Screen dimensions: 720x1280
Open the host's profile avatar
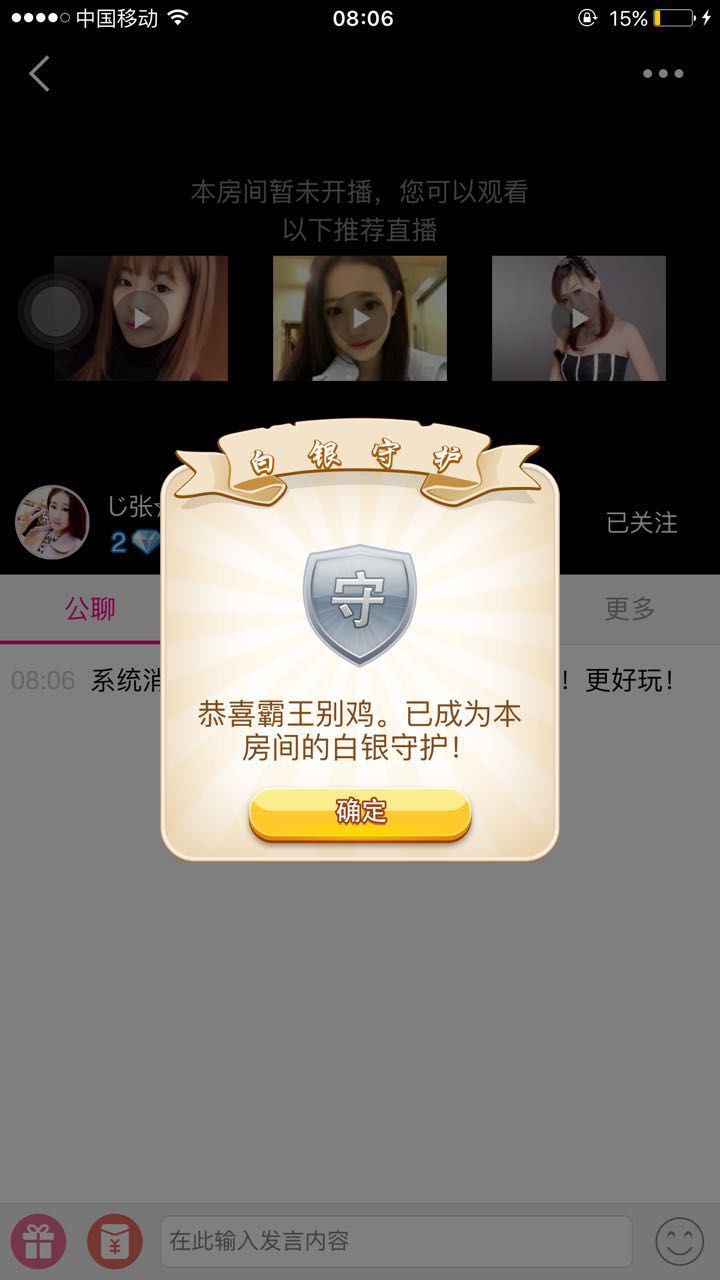52,522
